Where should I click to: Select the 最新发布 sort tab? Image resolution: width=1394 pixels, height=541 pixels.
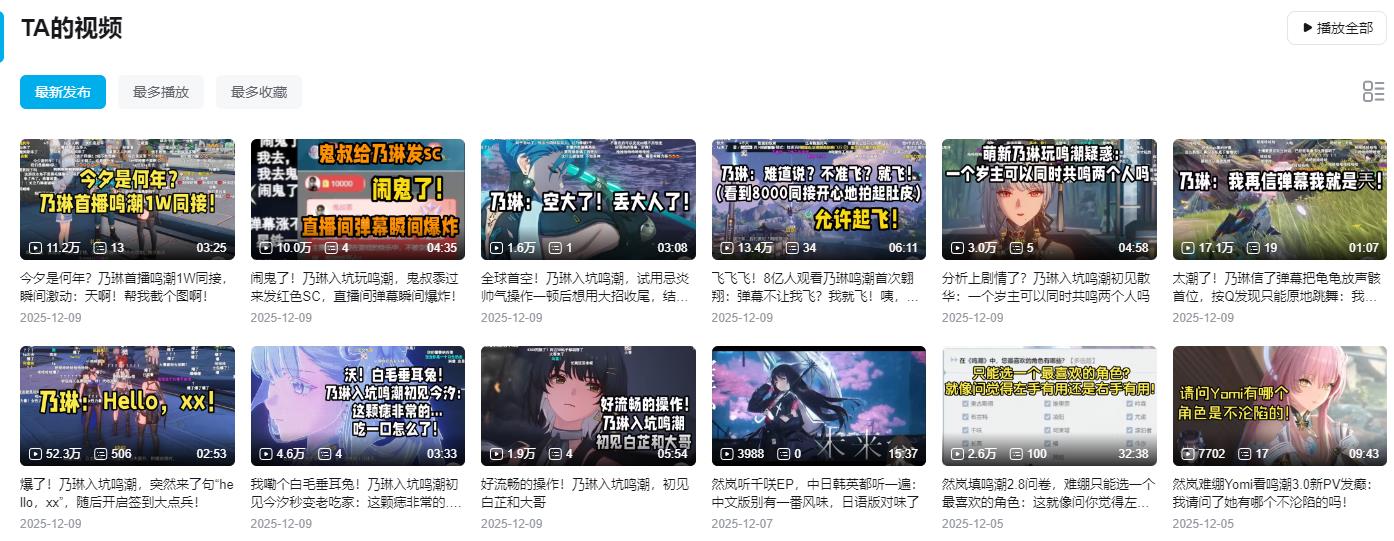[63, 92]
